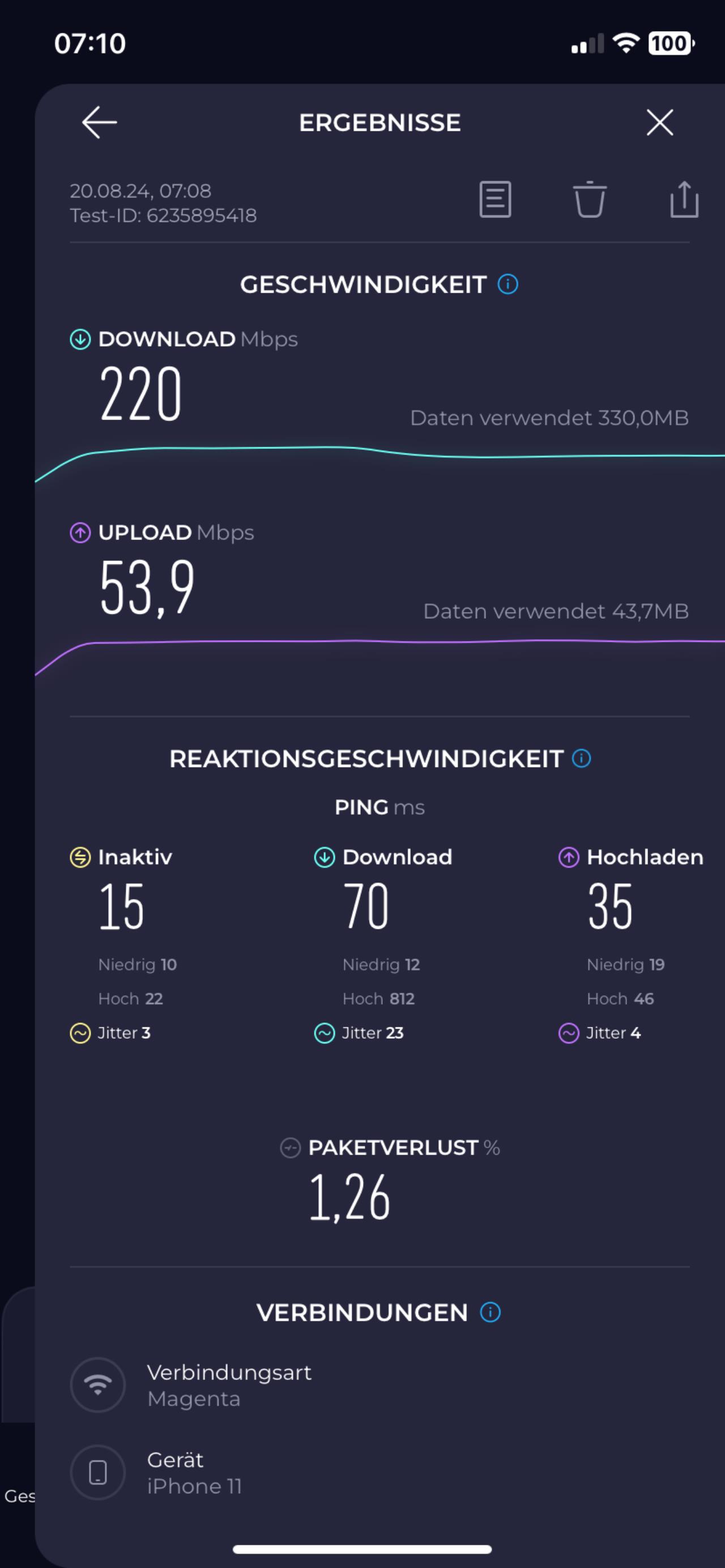This screenshot has width=725, height=1568.
Task: Open info icon next to Geschwindigkeit
Action: (507, 284)
